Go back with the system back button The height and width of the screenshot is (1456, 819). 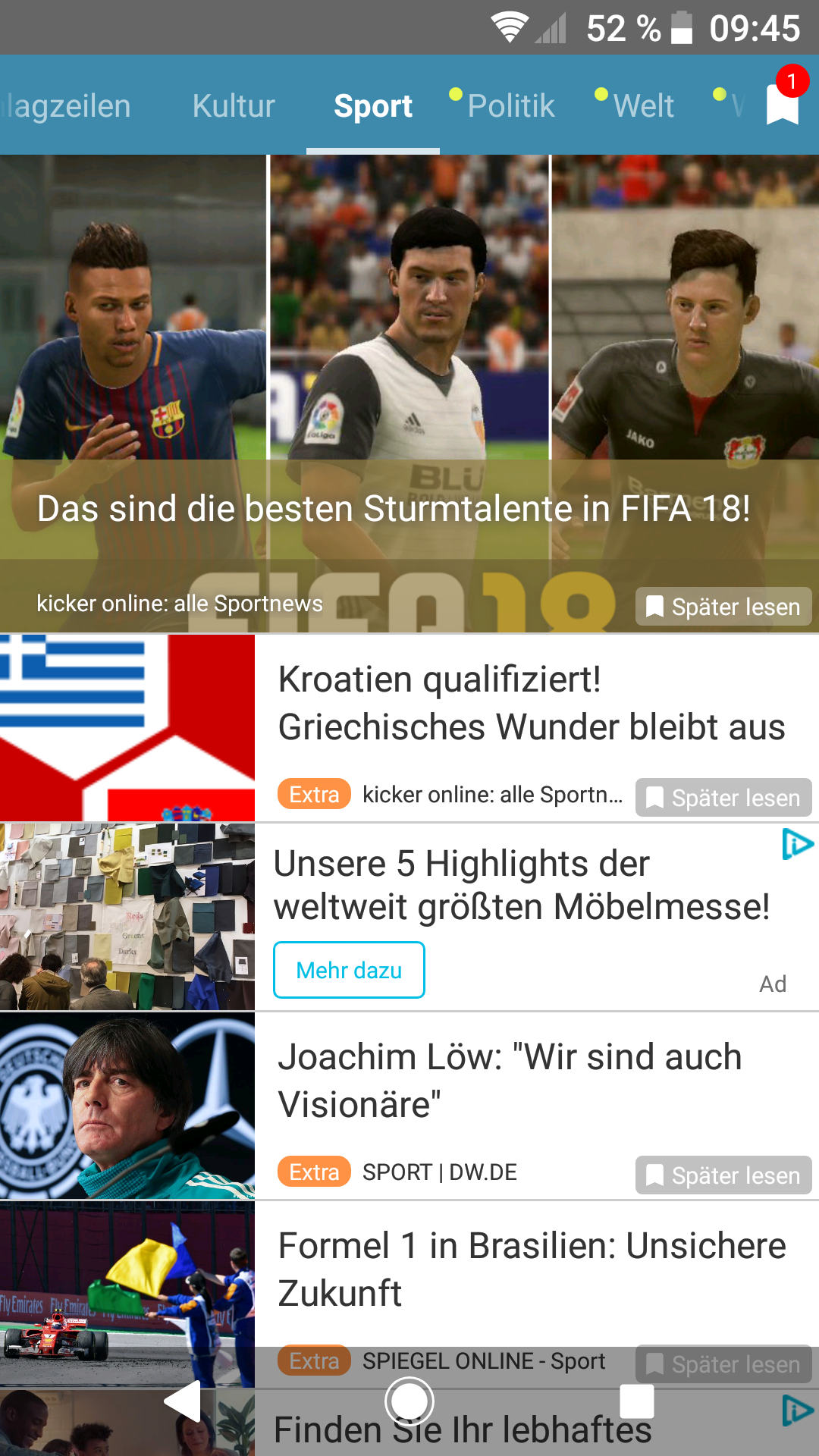183,1401
